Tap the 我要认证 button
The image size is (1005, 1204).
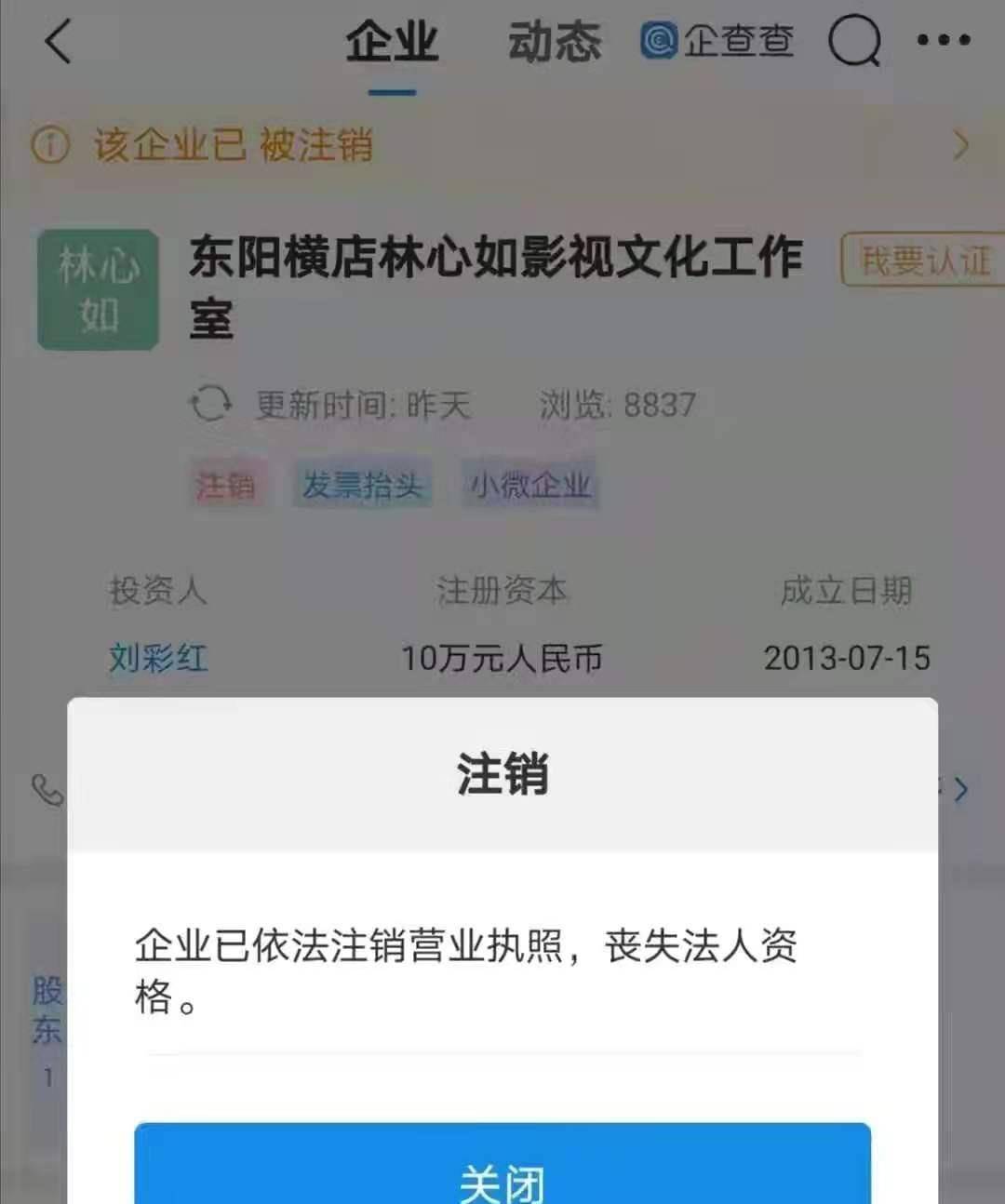923,261
